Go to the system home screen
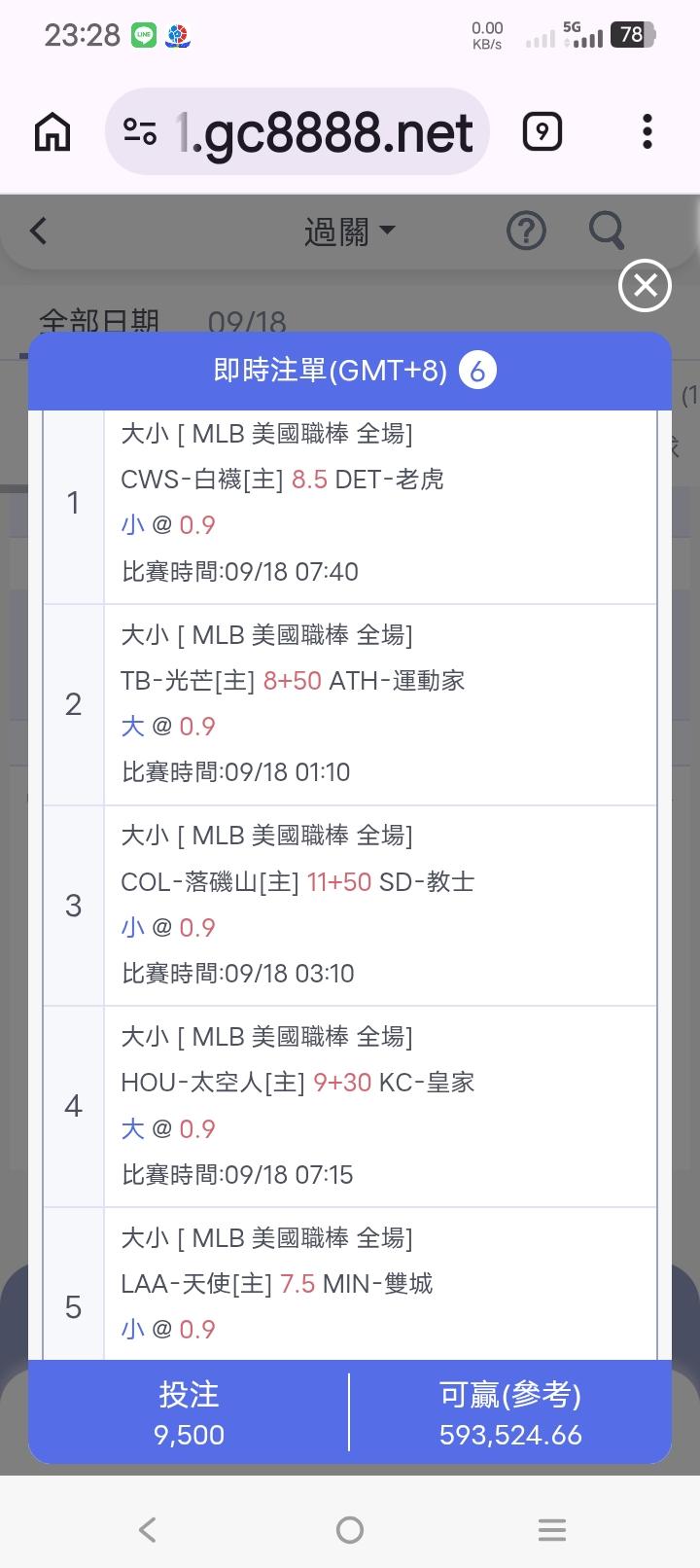Viewport: 700px width, 1568px height. coord(350,1530)
